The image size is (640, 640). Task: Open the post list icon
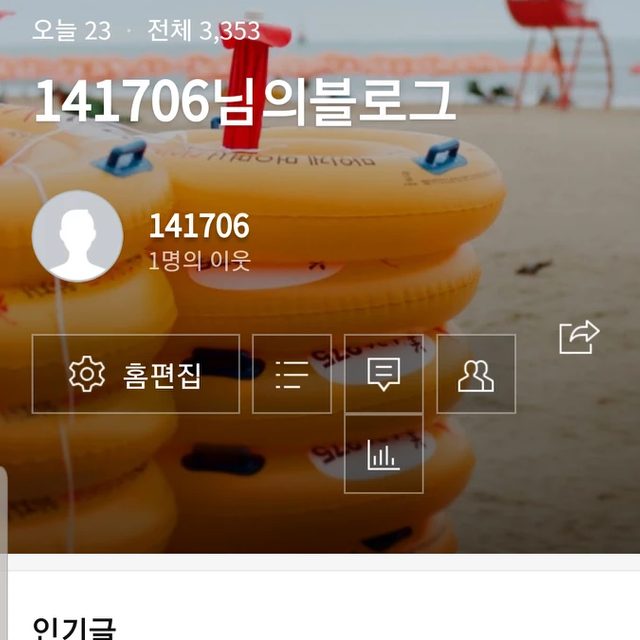click(x=291, y=374)
